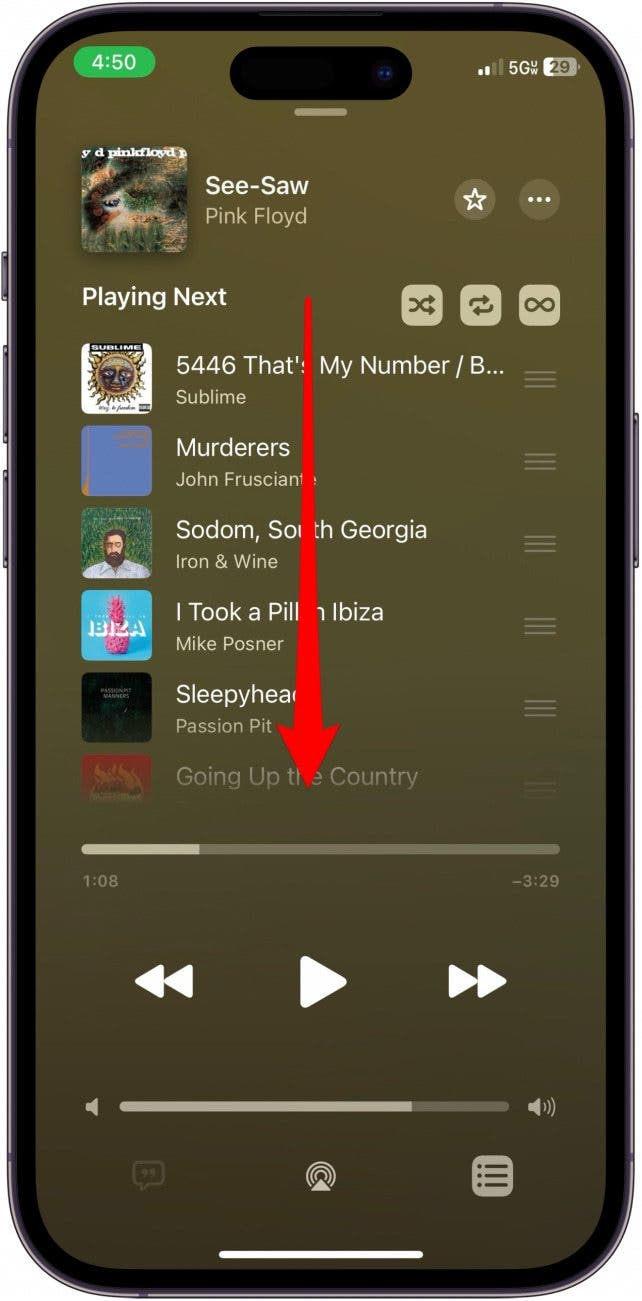Tap the song progress bar to seek
This screenshot has width=642, height=1301.
click(320, 849)
